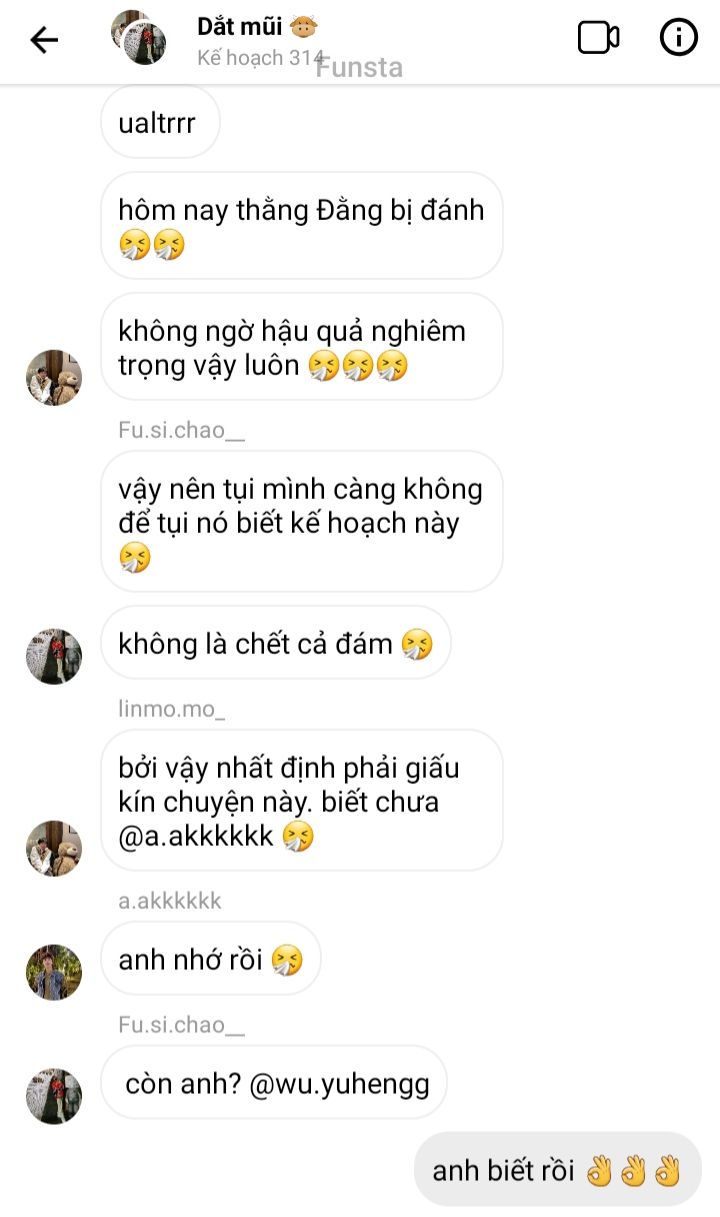The height and width of the screenshot is (1217, 720).
Task: Tap avatar beside "không ngờ hậu quả" message
Action: 54,378
